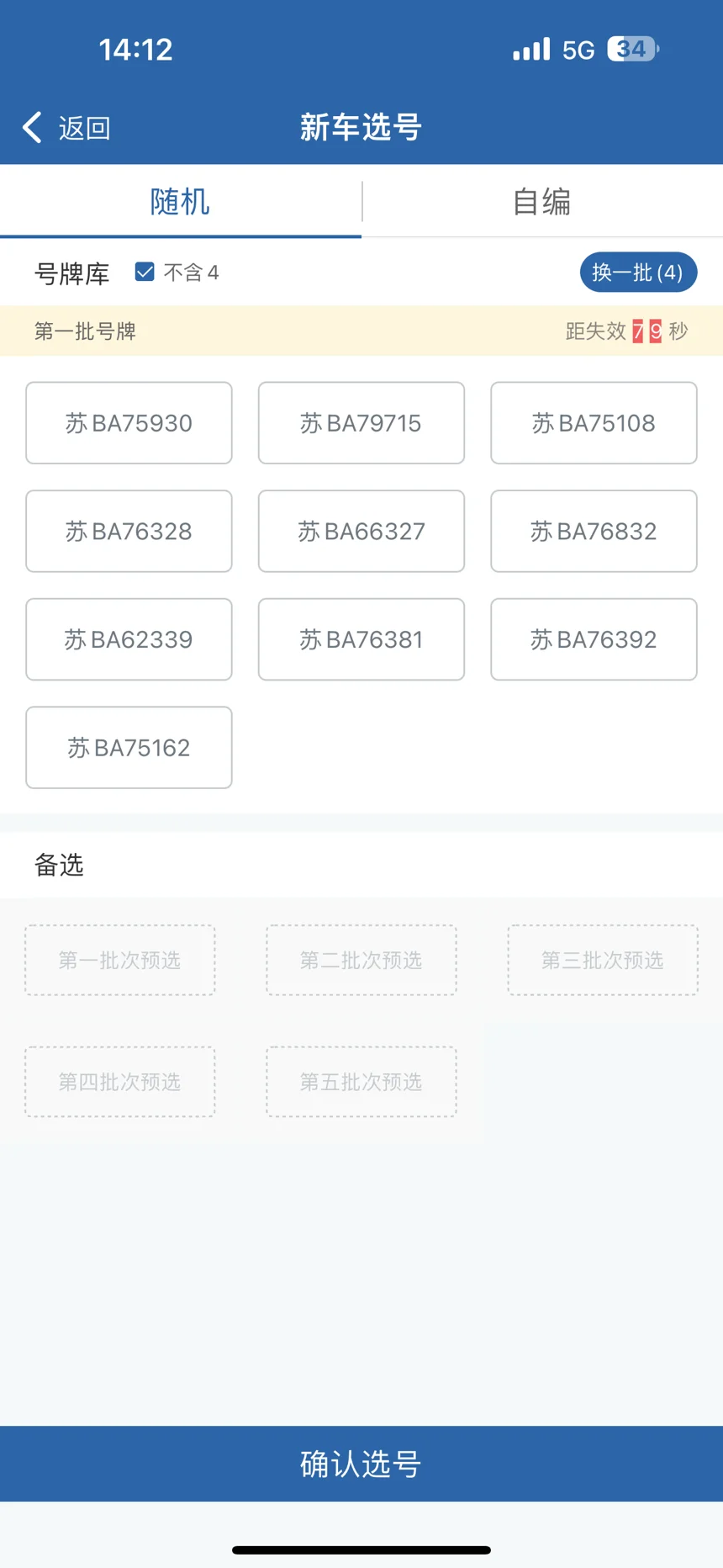Tap 确认选号 to confirm selection
This screenshot has height=1568, width=723.
(361, 1464)
